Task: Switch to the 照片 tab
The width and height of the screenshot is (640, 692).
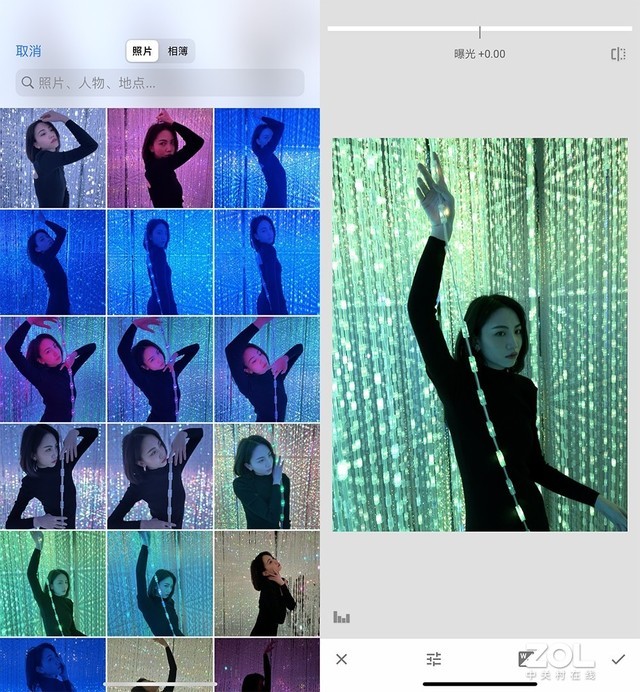Action: [x=143, y=51]
